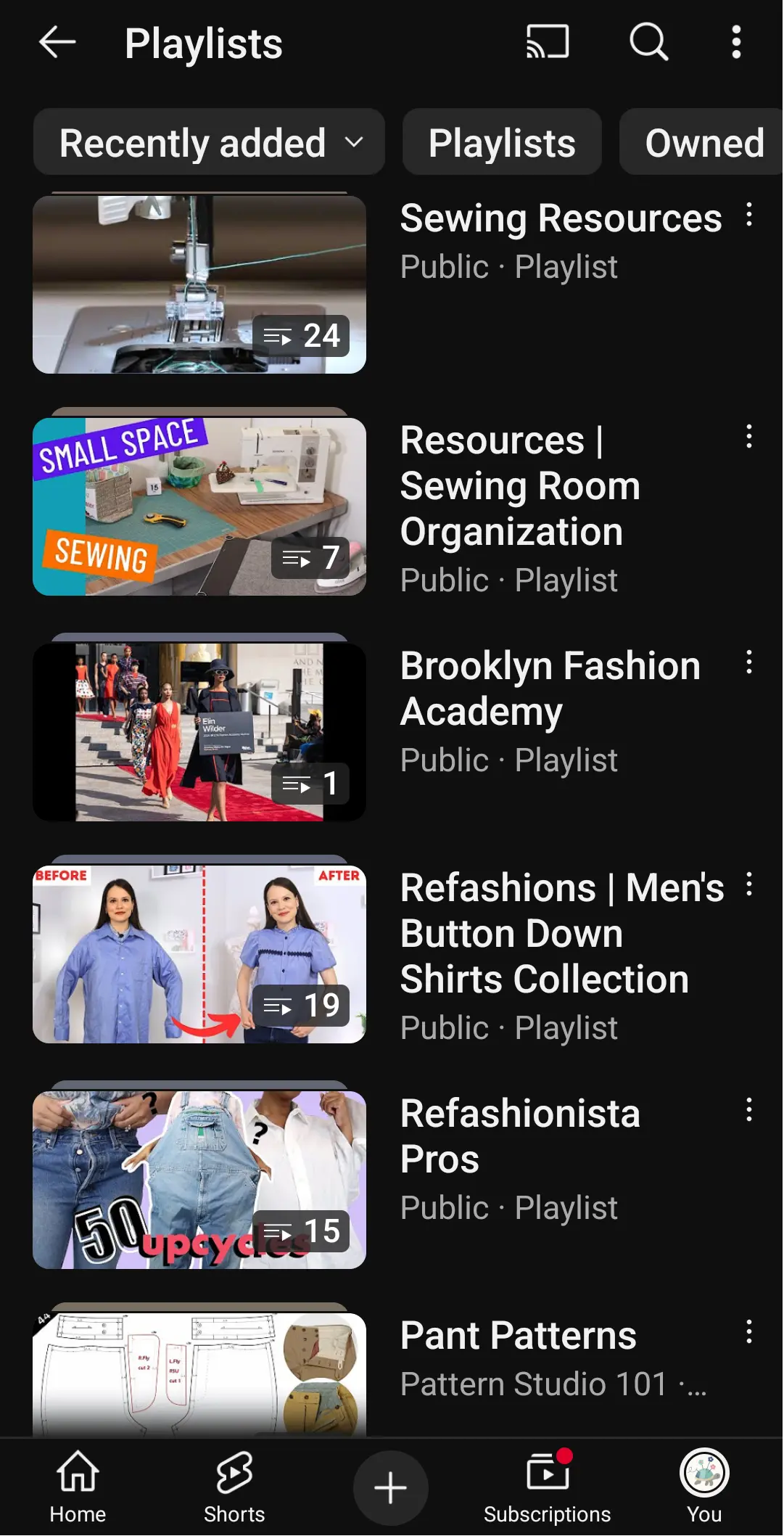The height and width of the screenshot is (1536, 784).
Task: Open the Sewing Room Organization playlist
Action: point(199,506)
